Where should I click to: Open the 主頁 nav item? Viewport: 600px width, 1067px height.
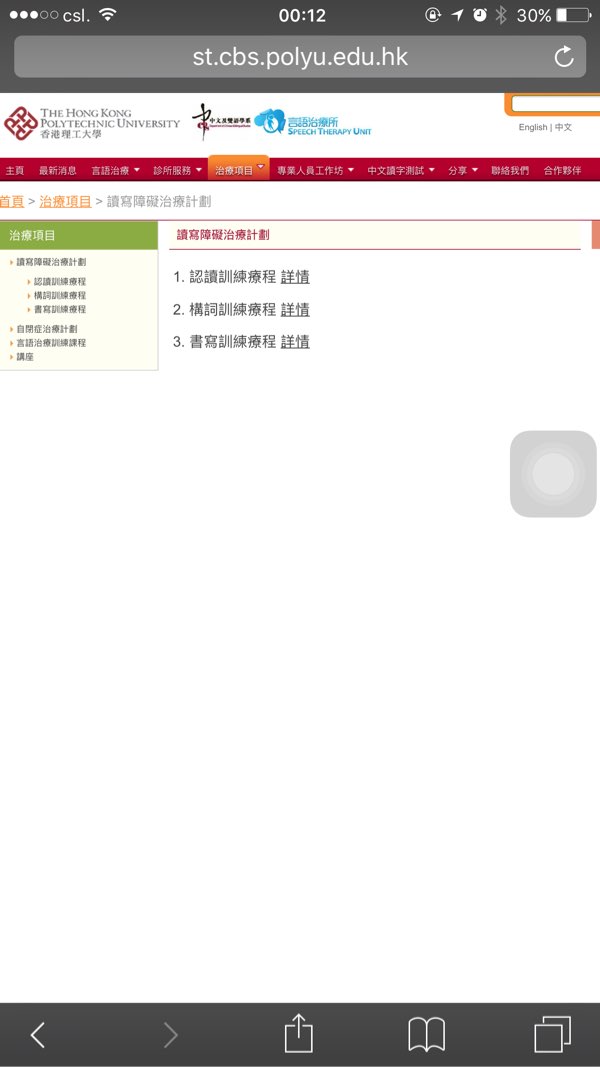(x=15, y=170)
